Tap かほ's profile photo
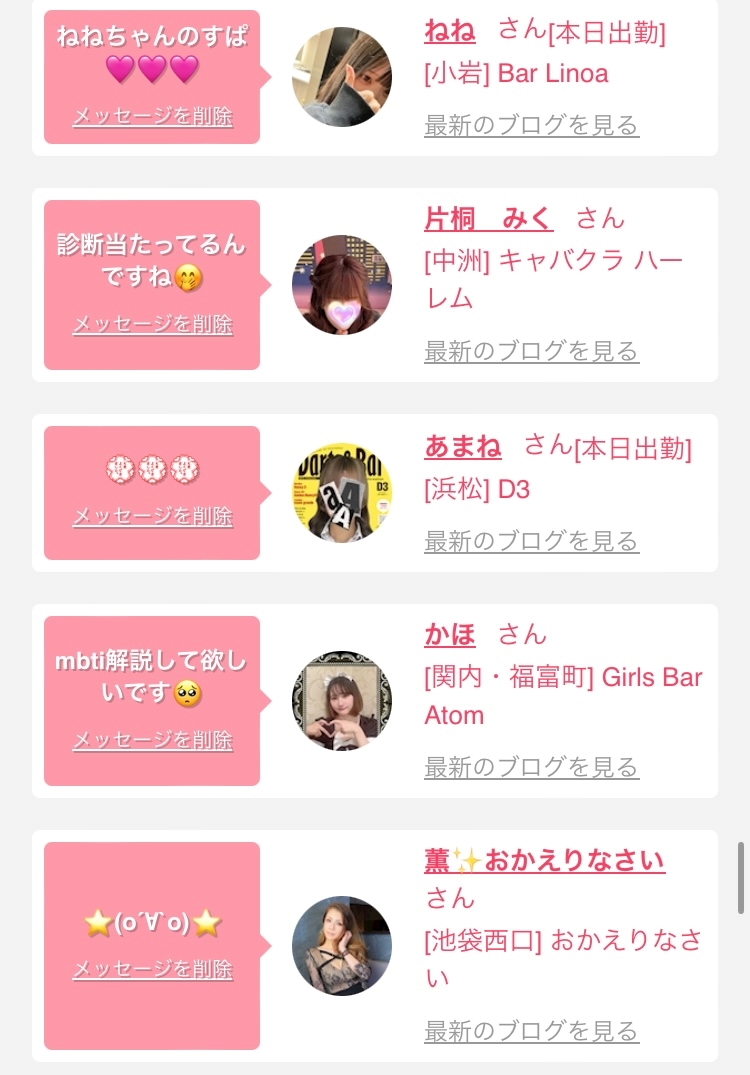Screen dimensions: 750x1075 [x=341, y=701]
